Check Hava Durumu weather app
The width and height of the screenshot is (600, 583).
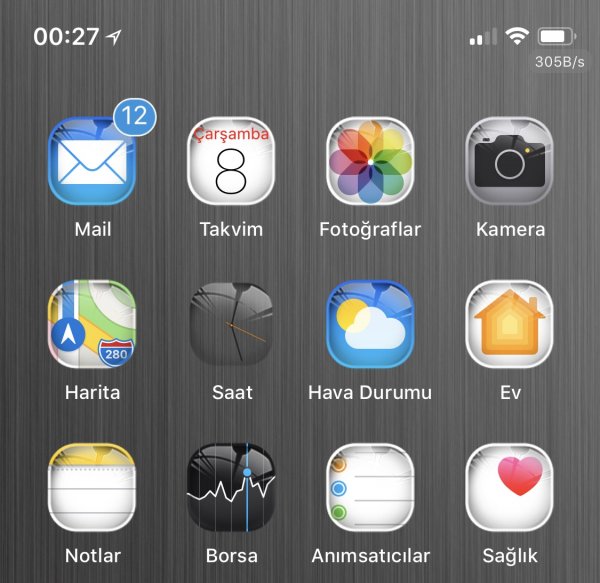click(x=370, y=325)
